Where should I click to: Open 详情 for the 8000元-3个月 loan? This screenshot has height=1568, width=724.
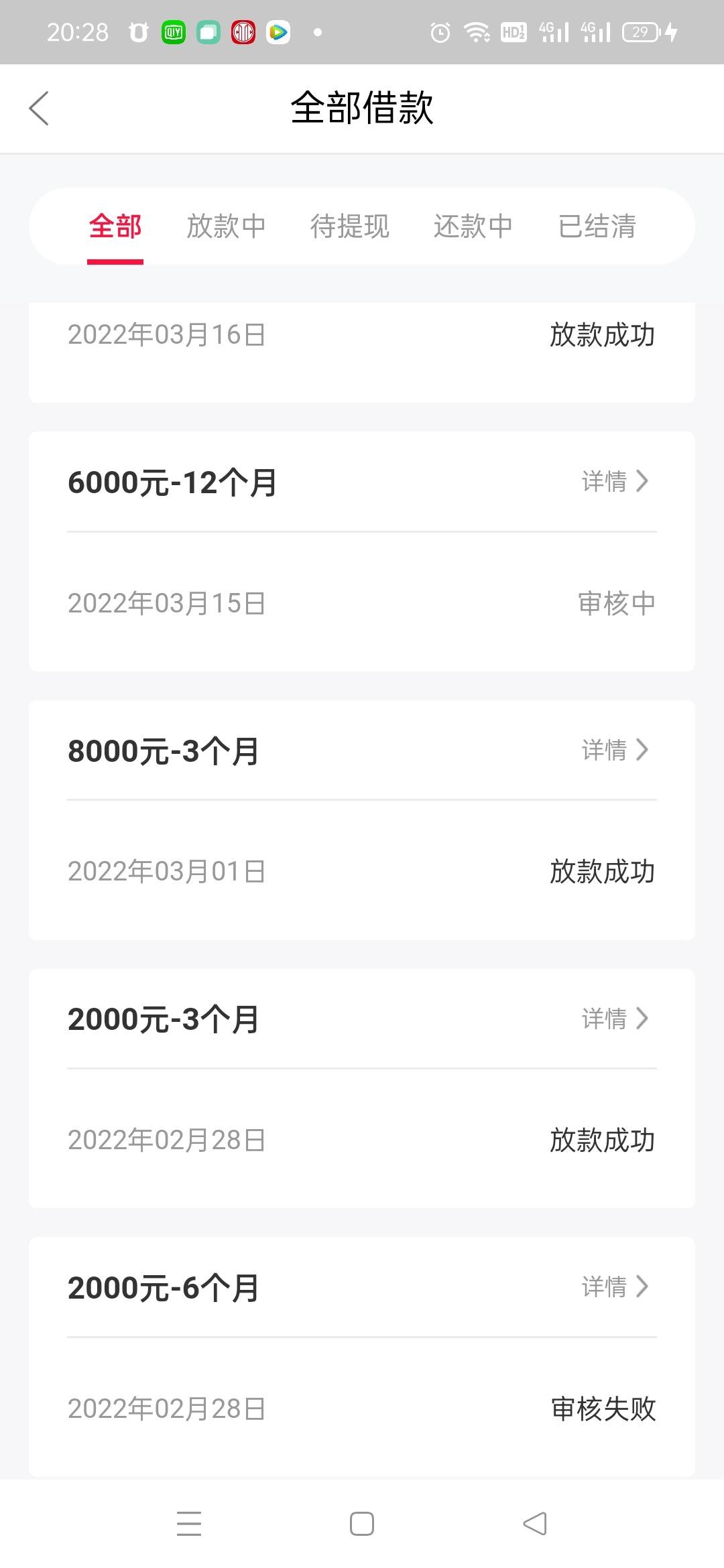click(615, 750)
